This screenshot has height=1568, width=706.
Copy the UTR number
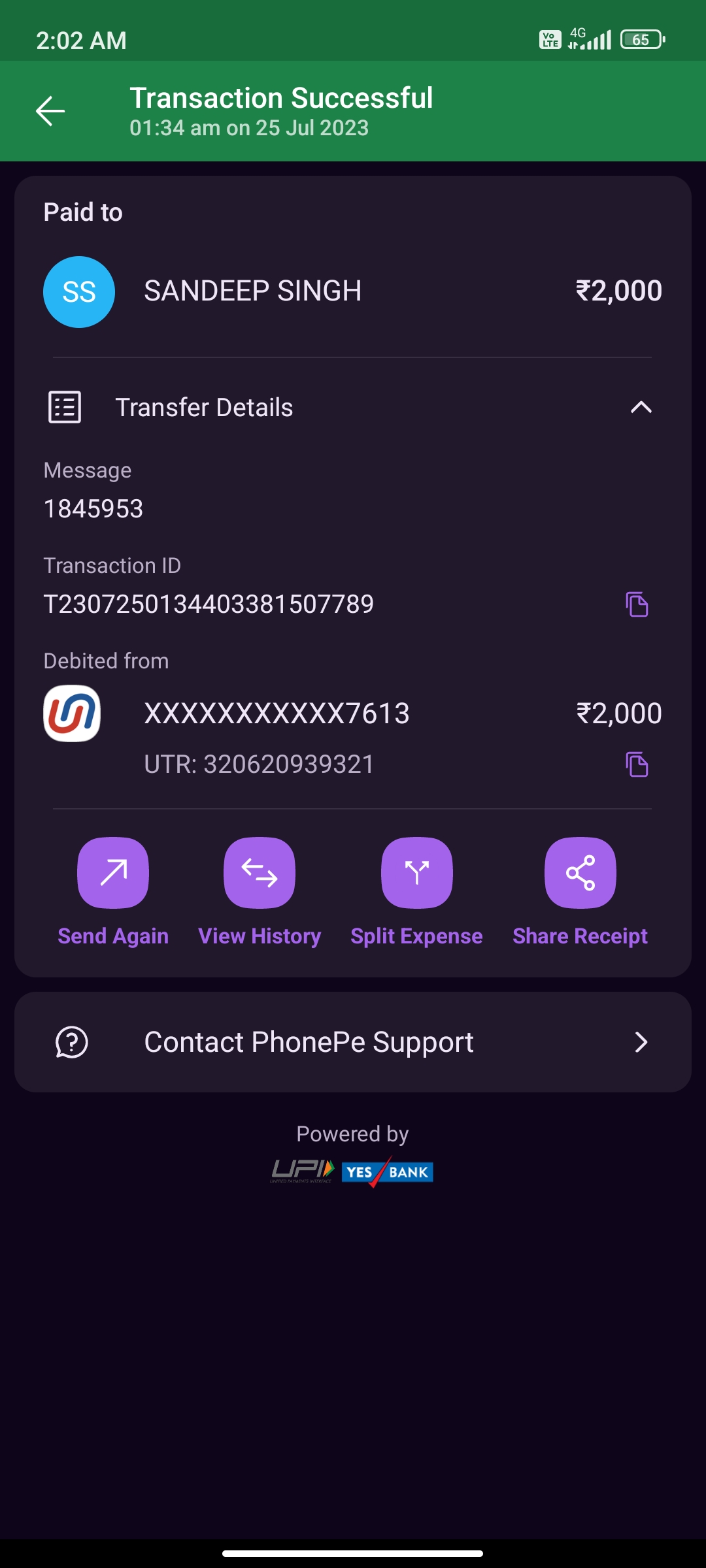click(x=637, y=764)
